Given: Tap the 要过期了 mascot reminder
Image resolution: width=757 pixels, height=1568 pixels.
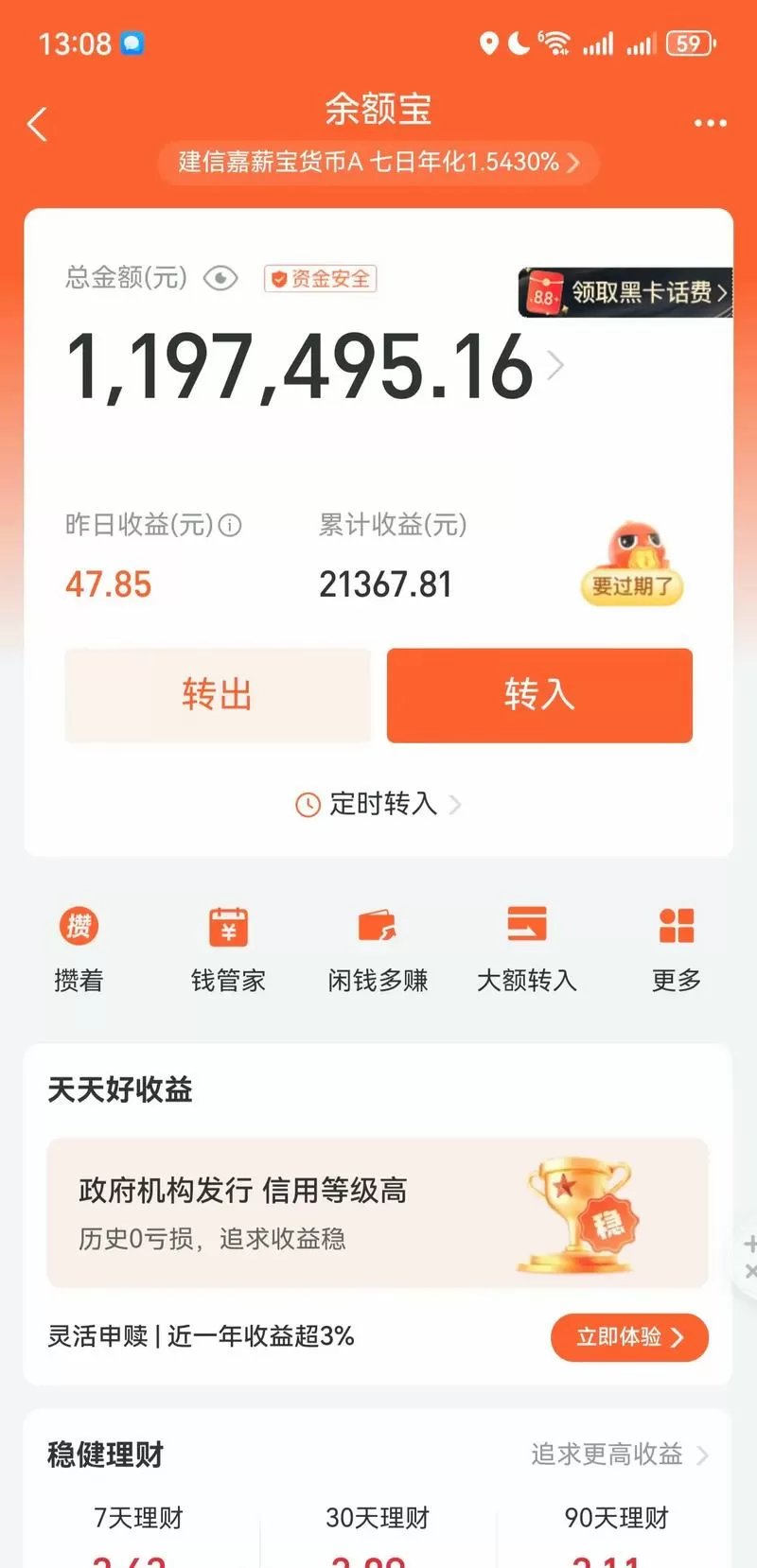Looking at the screenshot, I should point(631,565).
